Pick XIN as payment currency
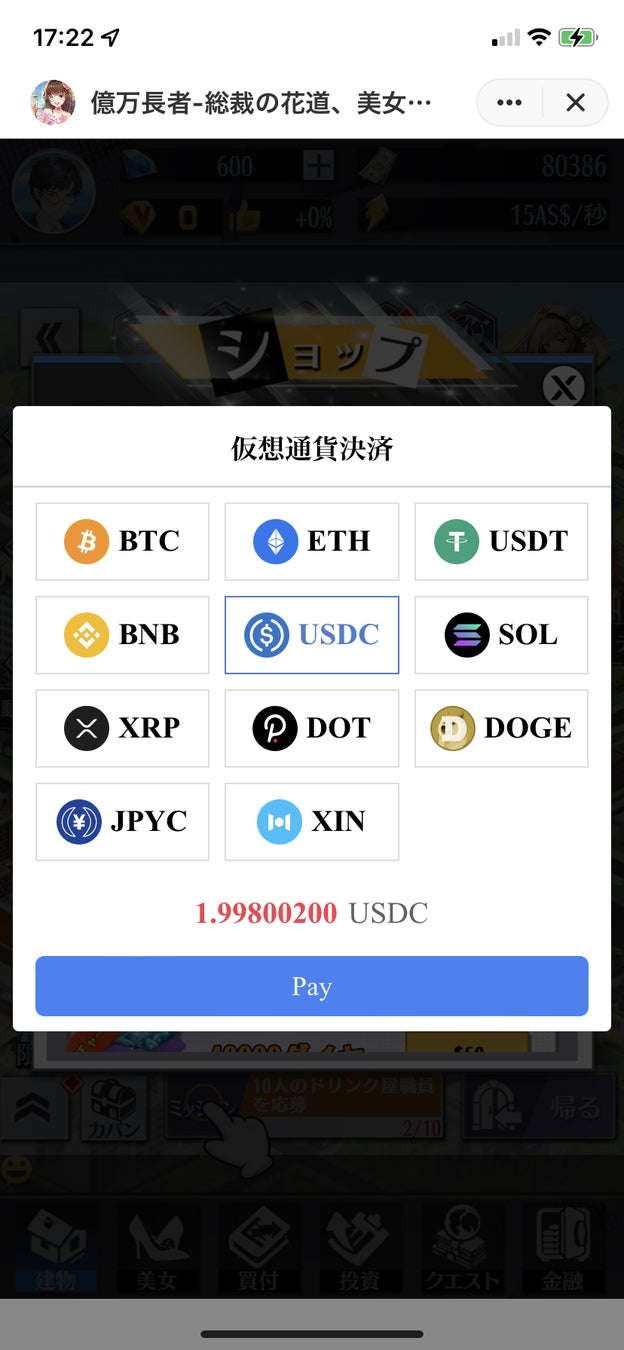This screenshot has height=1350, width=624. [311, 821]
